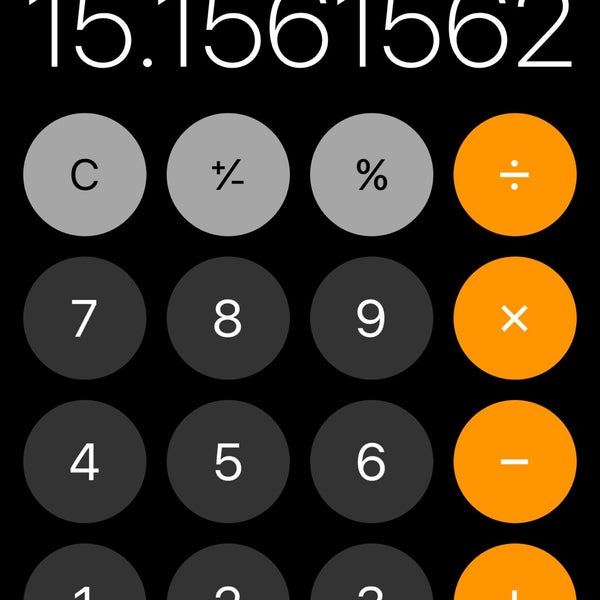
Task: Enter digit 4
Action: click(85, 462)
